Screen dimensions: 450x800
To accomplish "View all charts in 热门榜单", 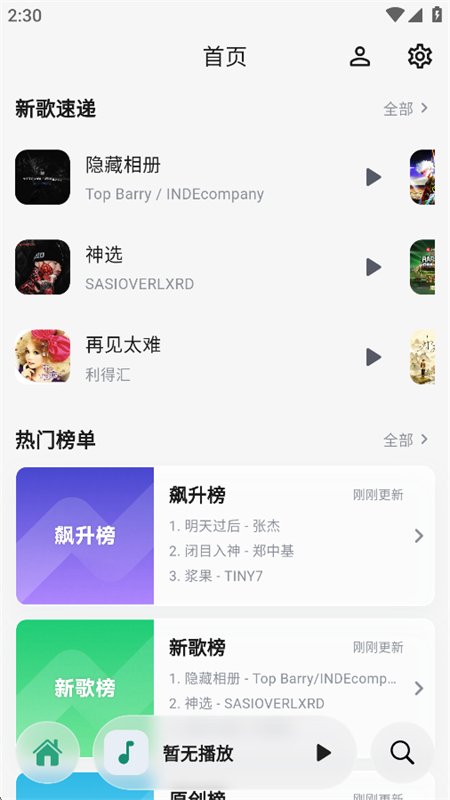I will (406, 440).
